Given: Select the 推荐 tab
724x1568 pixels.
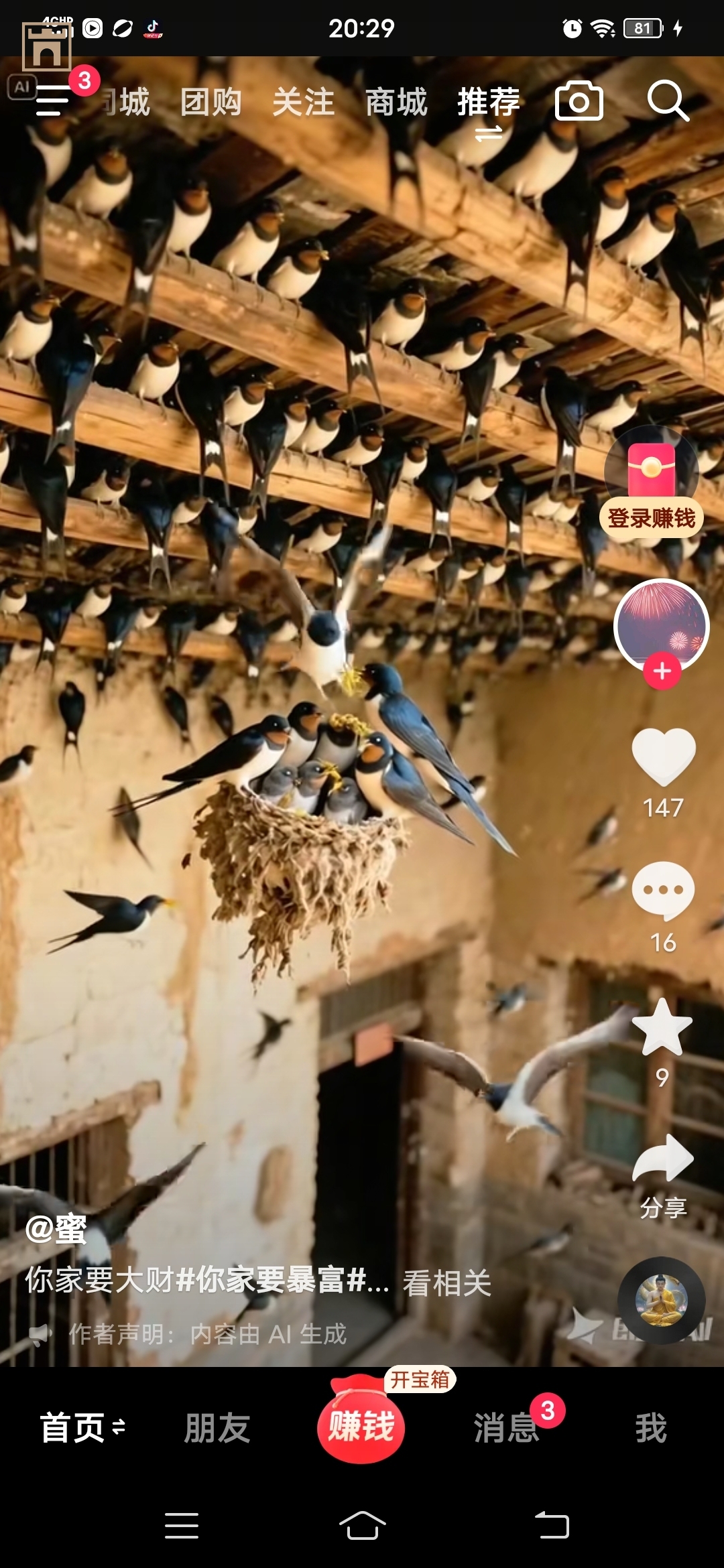Looking at the screenshot, I should 488,102.
